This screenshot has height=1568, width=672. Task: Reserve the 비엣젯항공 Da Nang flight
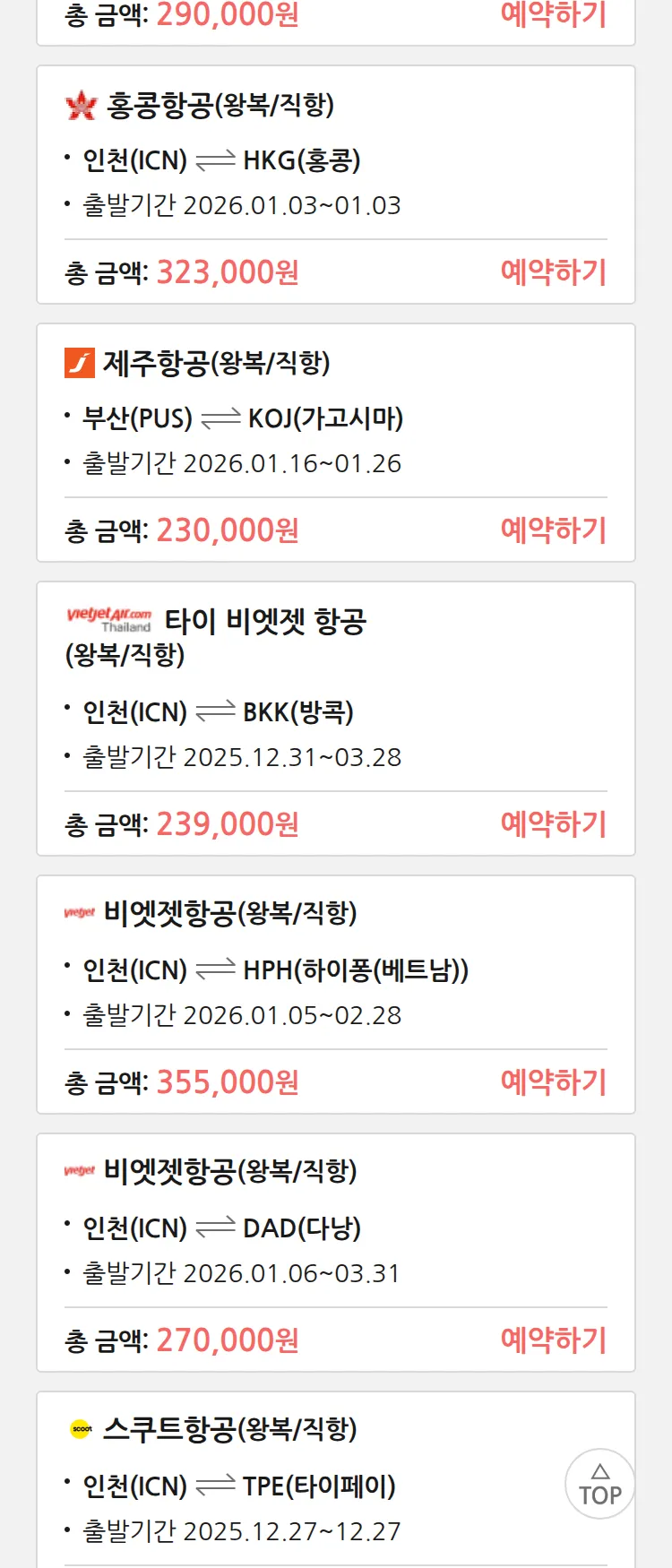click(553, 1340)
